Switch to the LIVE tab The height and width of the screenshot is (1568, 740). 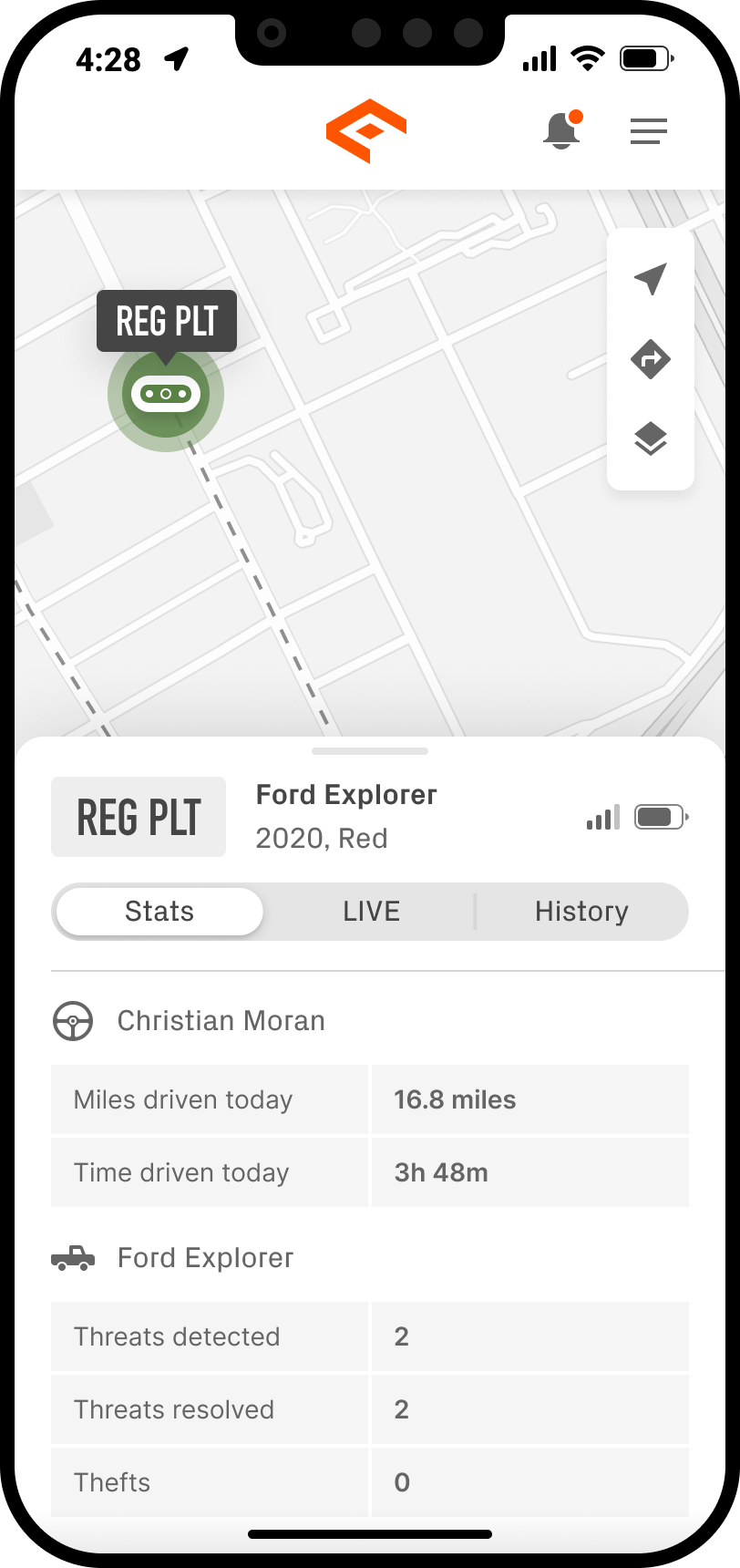point(371,912)
